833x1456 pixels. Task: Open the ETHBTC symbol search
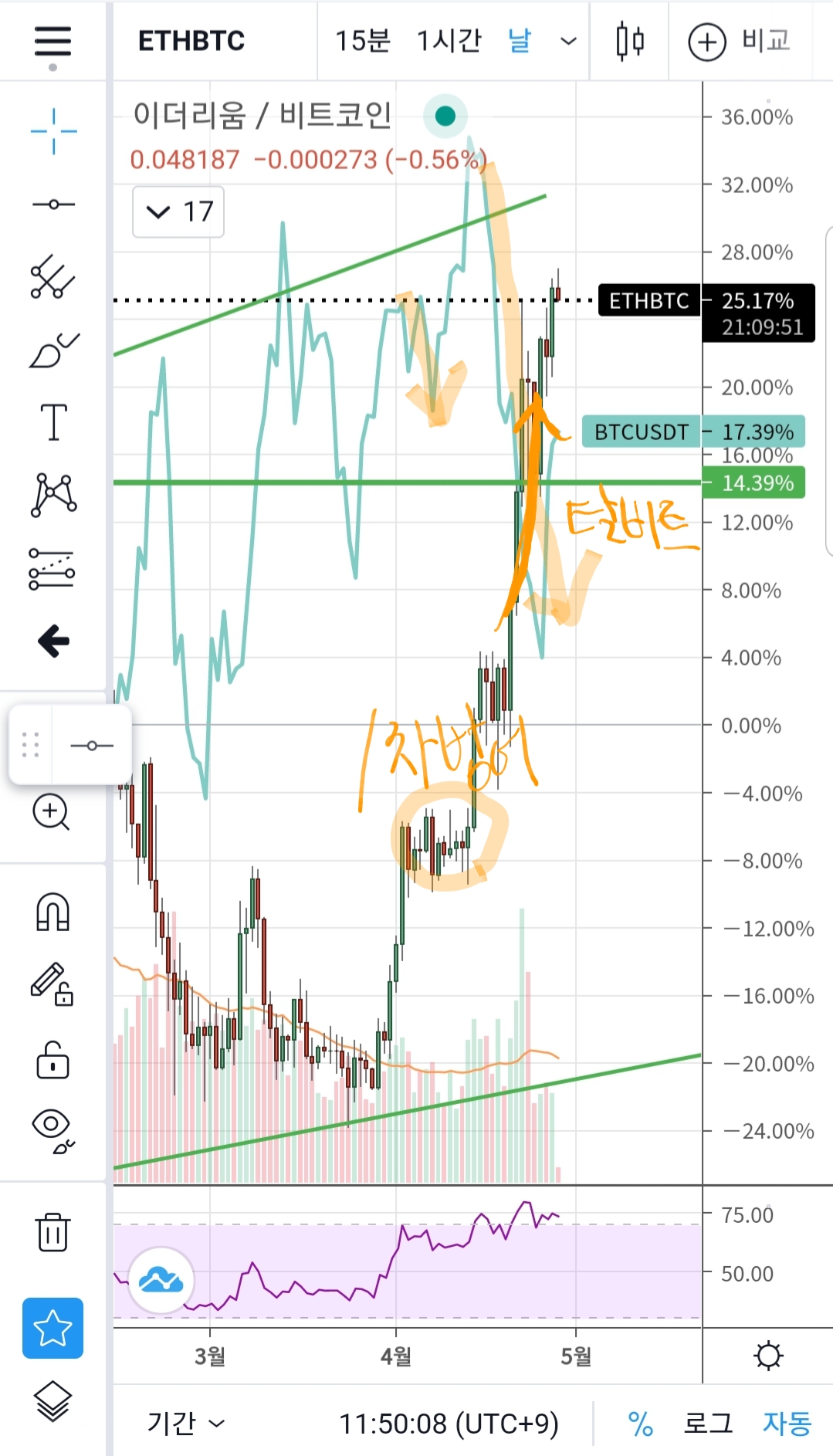click(191, 41)
